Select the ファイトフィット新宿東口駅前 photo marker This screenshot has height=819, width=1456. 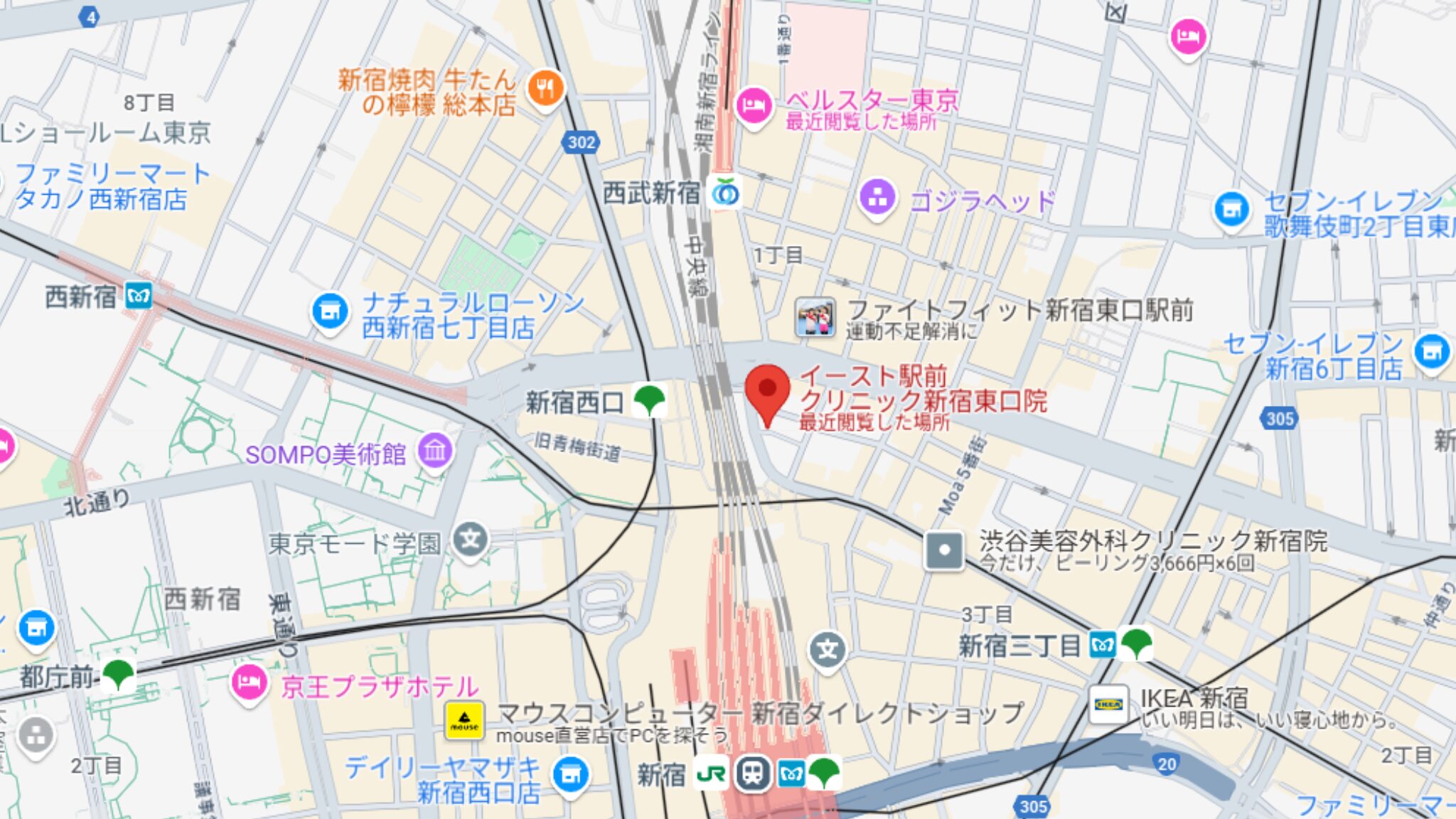point(815,317)
